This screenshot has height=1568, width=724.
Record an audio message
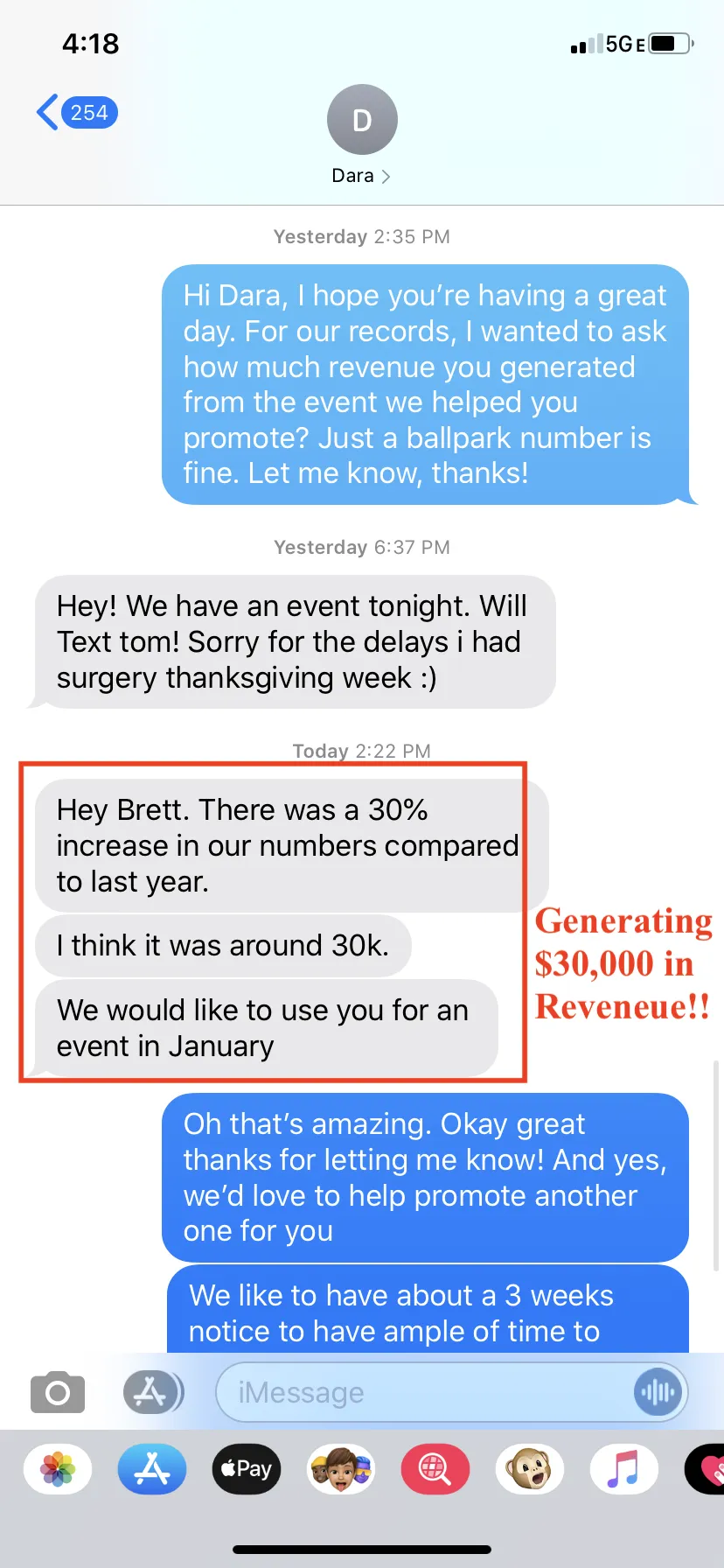pyautogui.click(x=658, y=1392)
